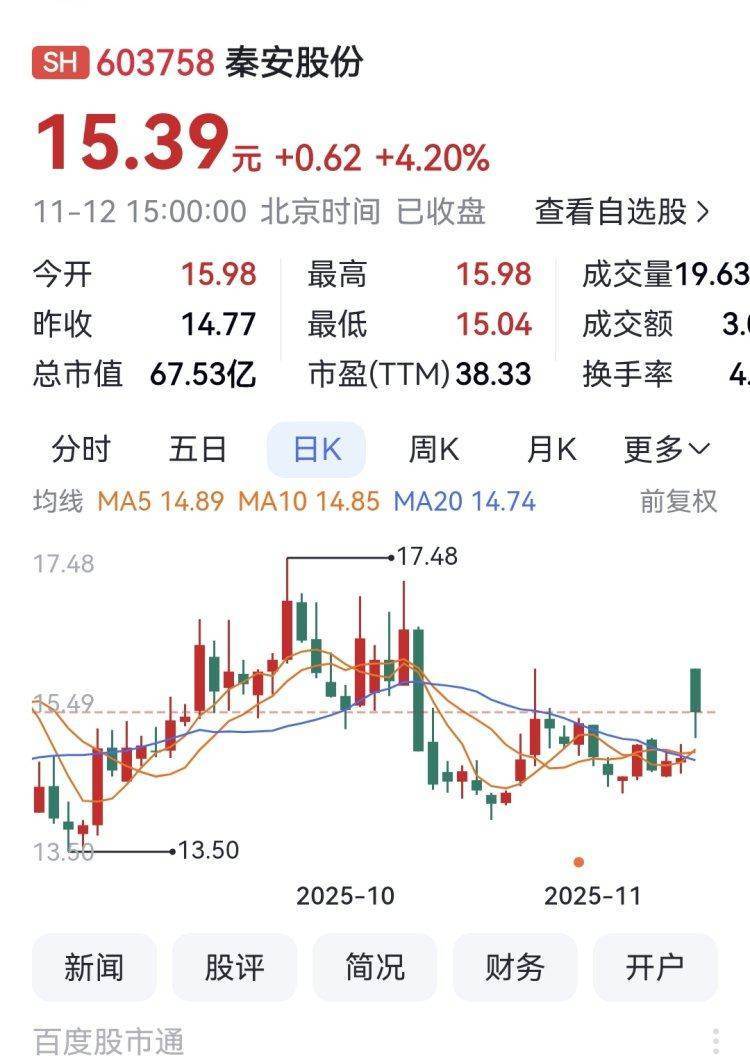750x1063 pixels.
Task: Switch to the 月K chart tab
Action: (552, 450)
